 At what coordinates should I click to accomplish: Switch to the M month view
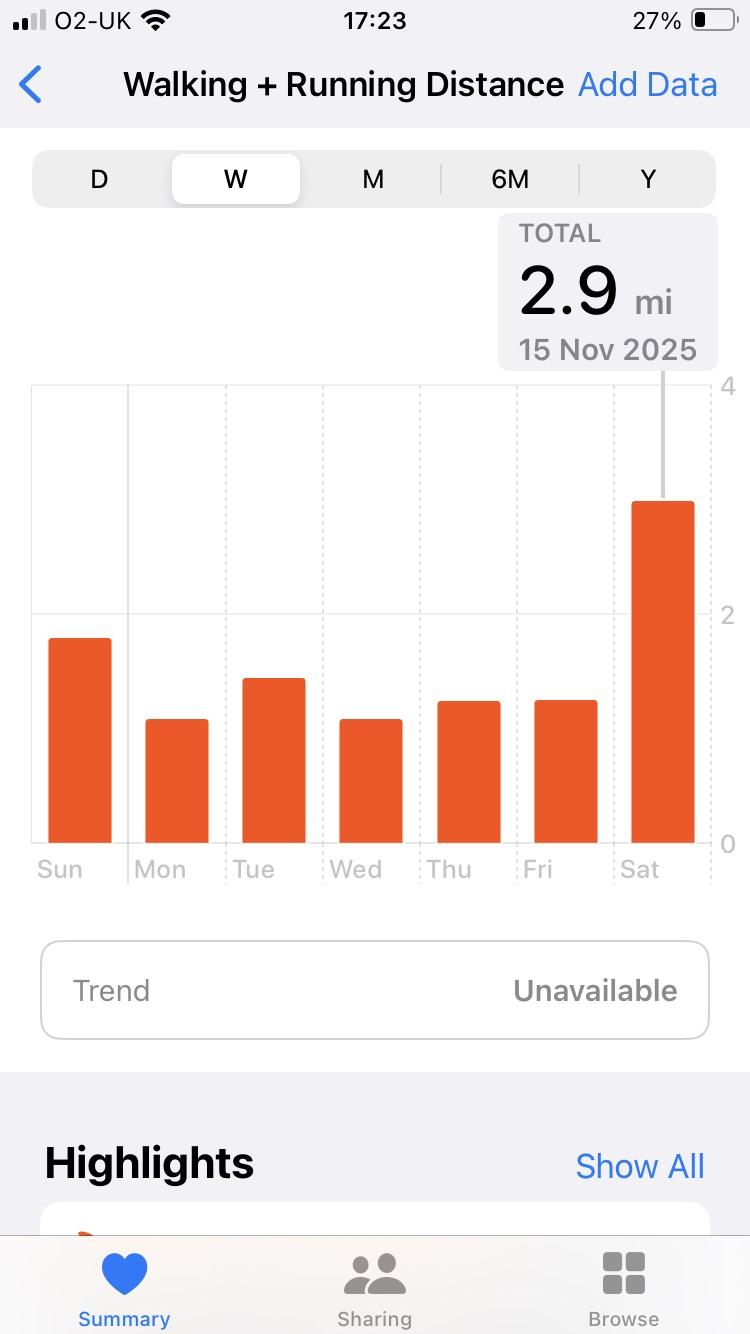point(373,180)
